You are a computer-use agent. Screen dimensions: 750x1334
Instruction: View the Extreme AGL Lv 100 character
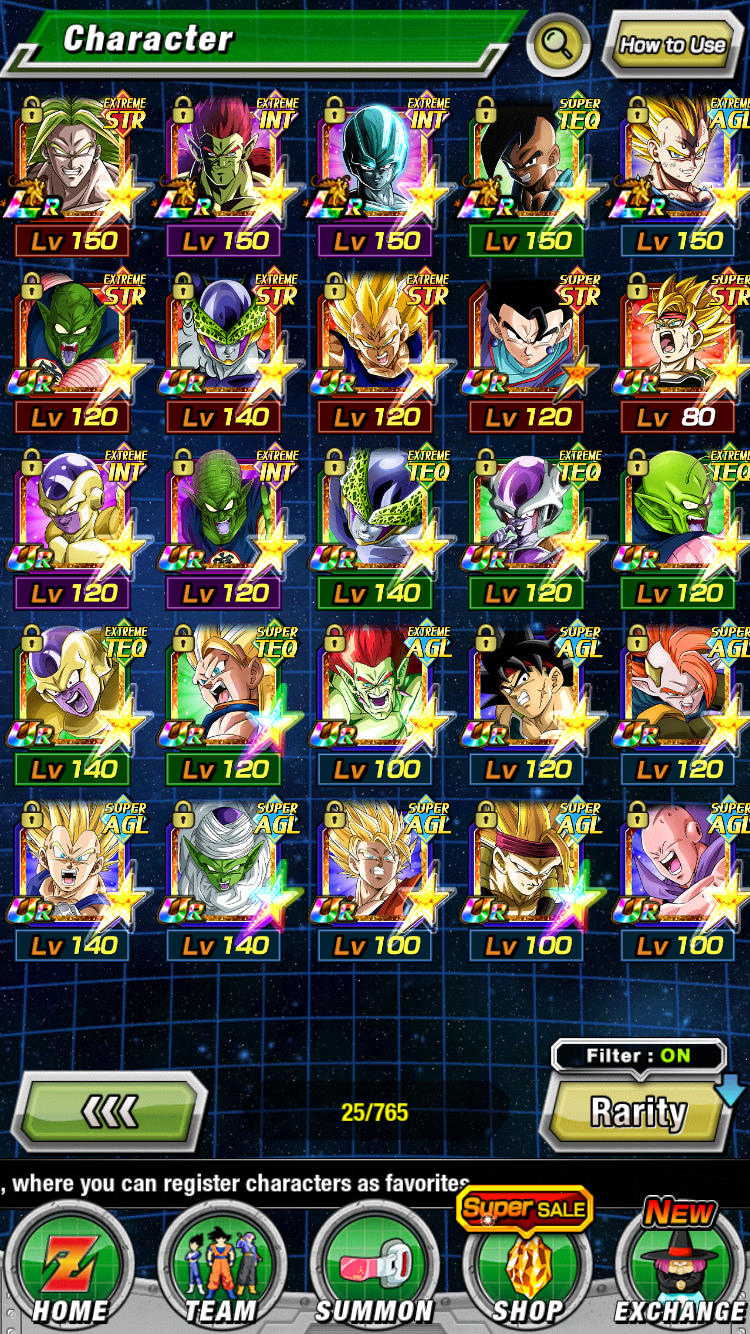tap(376, 697)
